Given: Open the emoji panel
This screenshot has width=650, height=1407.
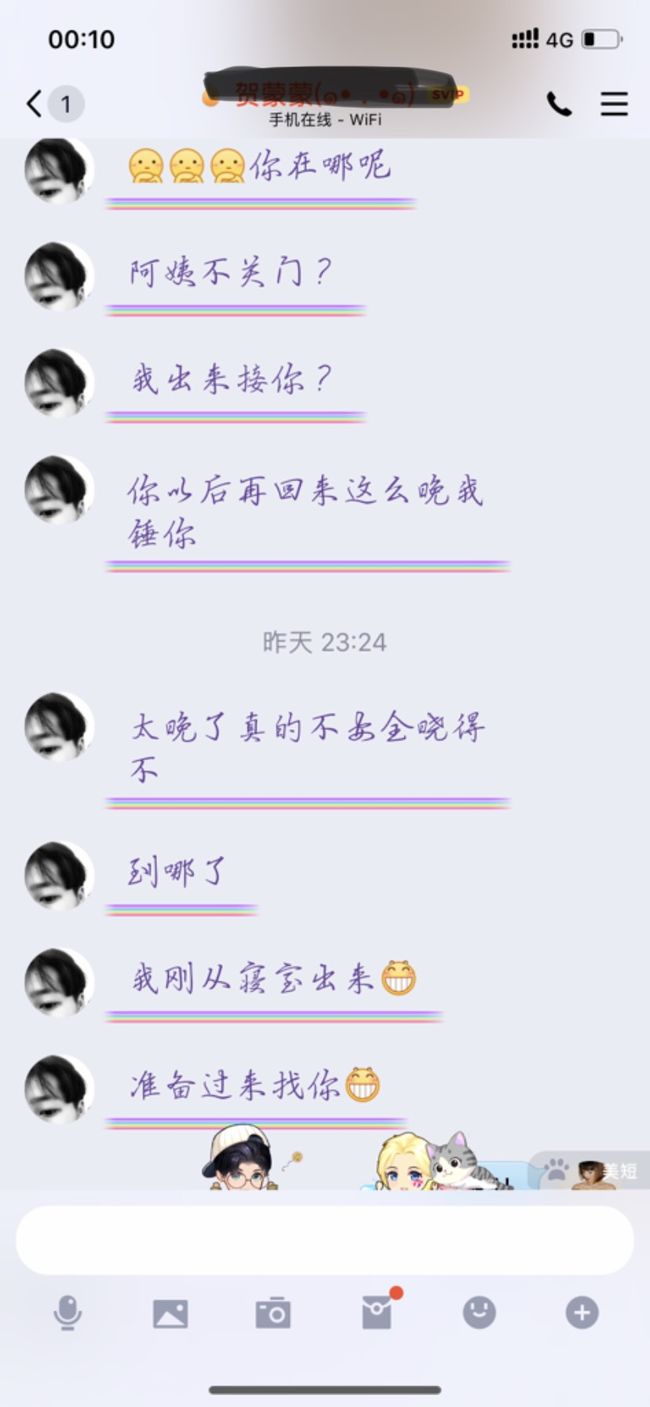Looking at the screenshot, I should click(x=479, y=1312).
